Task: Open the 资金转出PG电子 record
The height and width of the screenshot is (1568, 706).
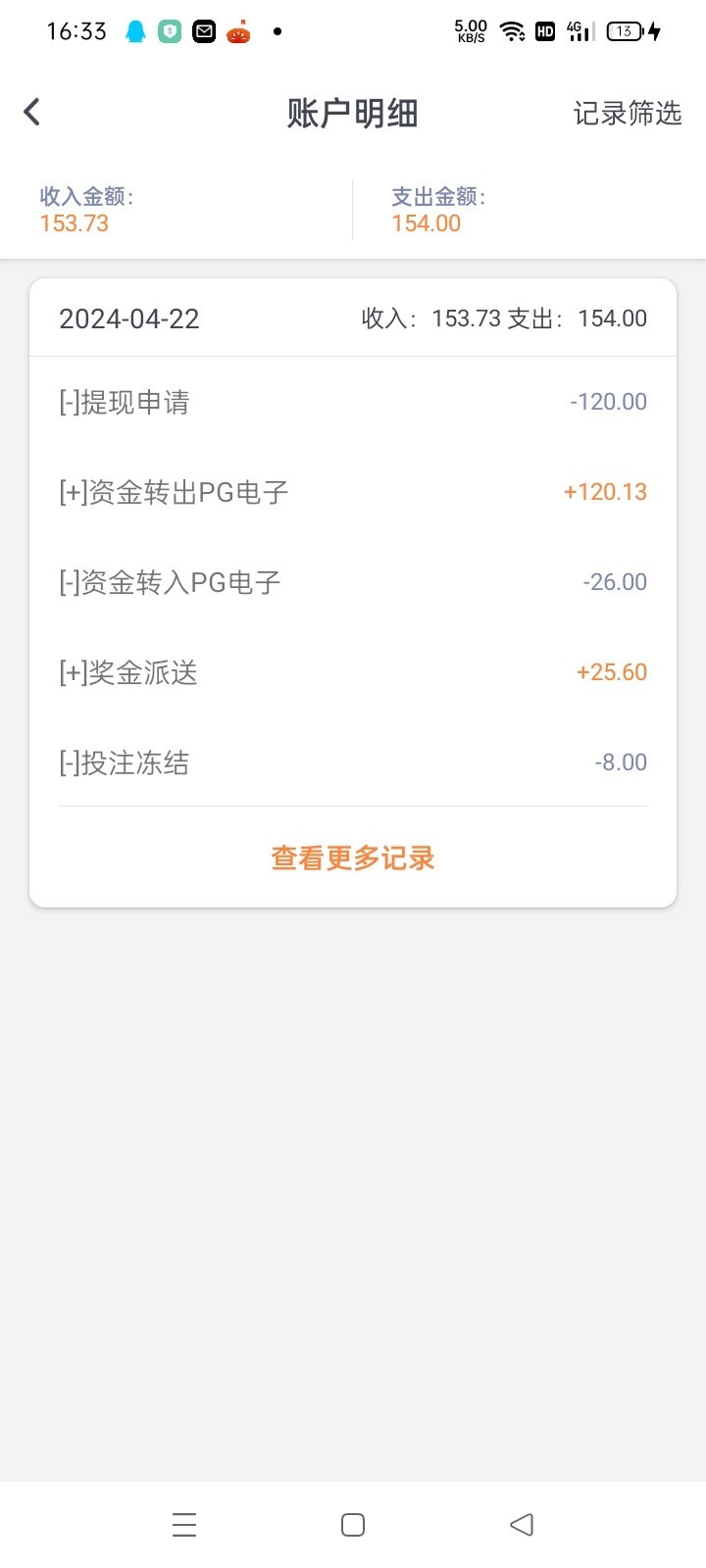Action: pyautogui.click(x=353, y=492)
